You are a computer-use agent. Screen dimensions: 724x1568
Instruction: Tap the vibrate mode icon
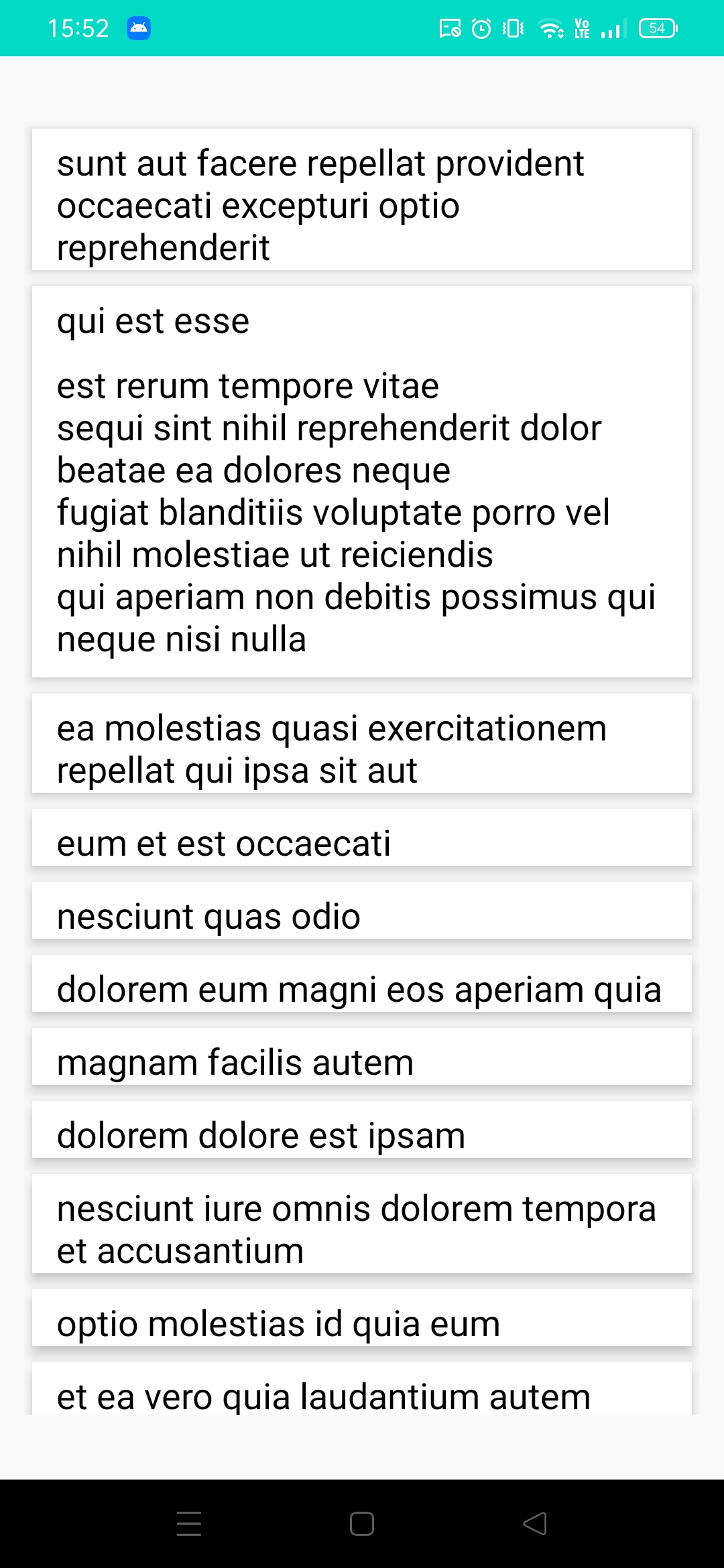pos(511,28)
